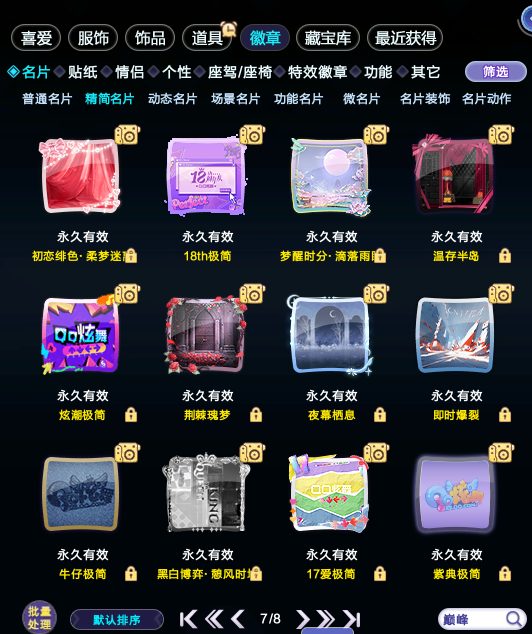Switch to 动态名片 sub-tab
Viewport: 532px width, 634px height.
coord(172,99)
